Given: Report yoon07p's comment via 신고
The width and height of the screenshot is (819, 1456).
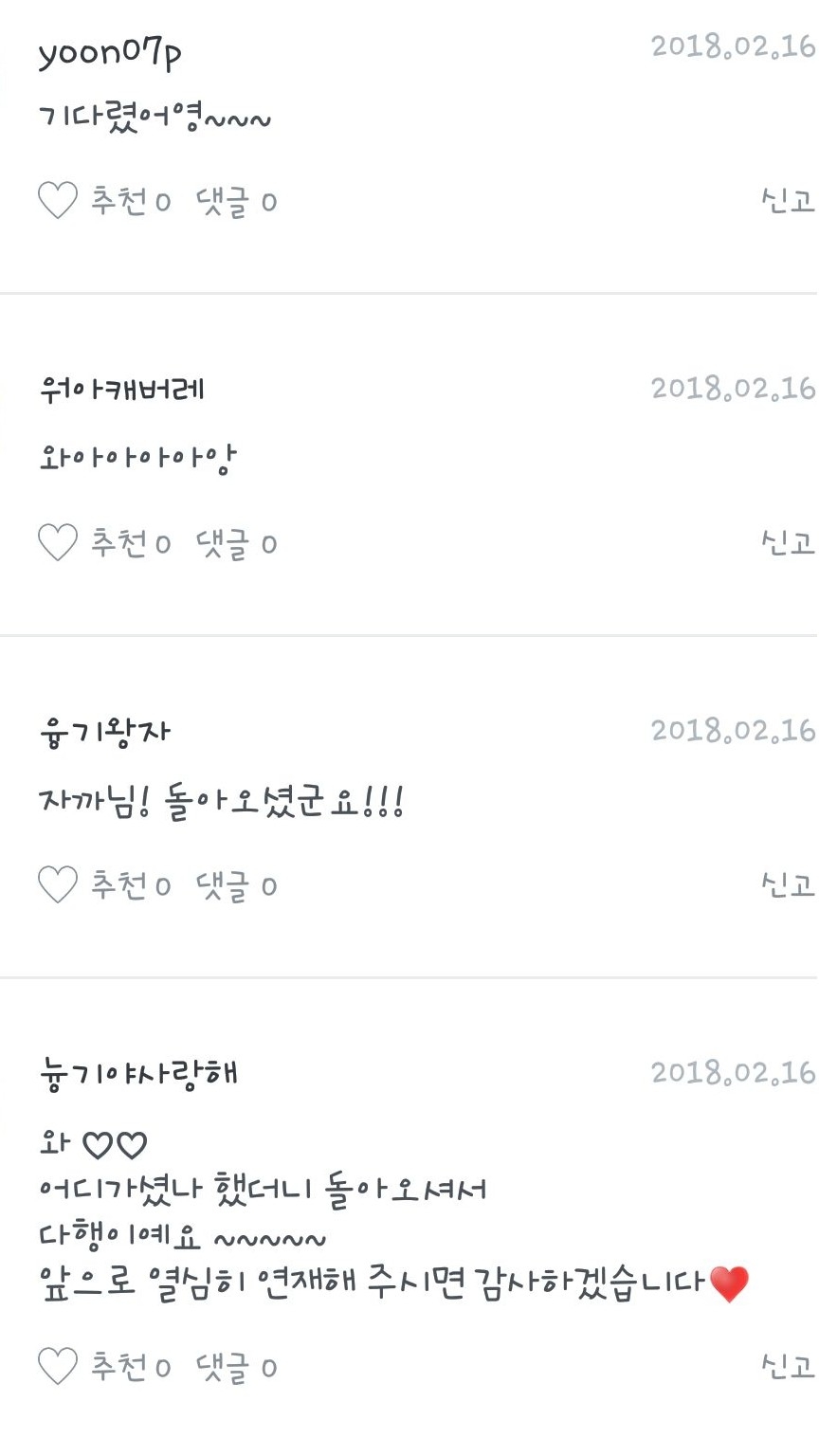Looking at the screenshot, I should [788, 200].
